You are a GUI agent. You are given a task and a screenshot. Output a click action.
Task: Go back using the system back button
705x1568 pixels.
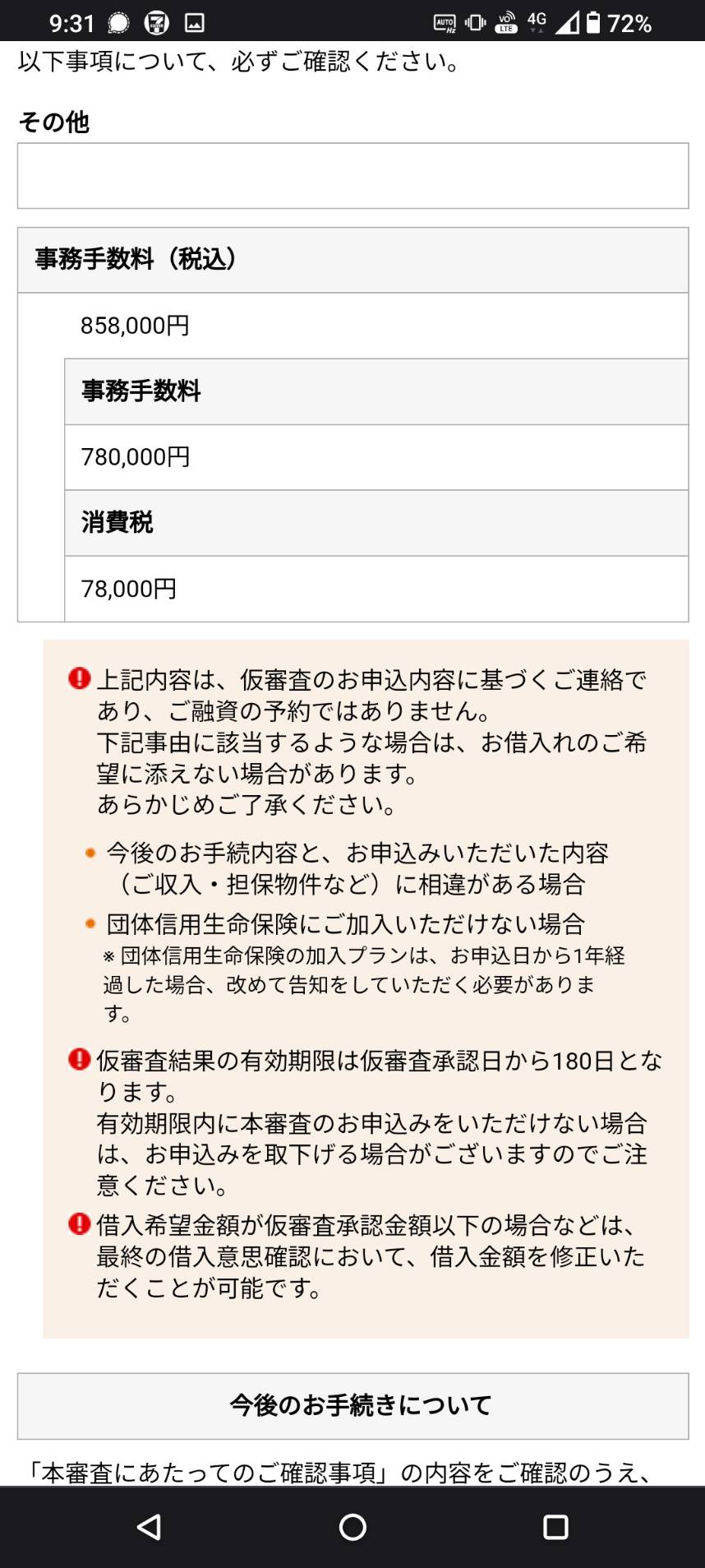pos(150,1527)
